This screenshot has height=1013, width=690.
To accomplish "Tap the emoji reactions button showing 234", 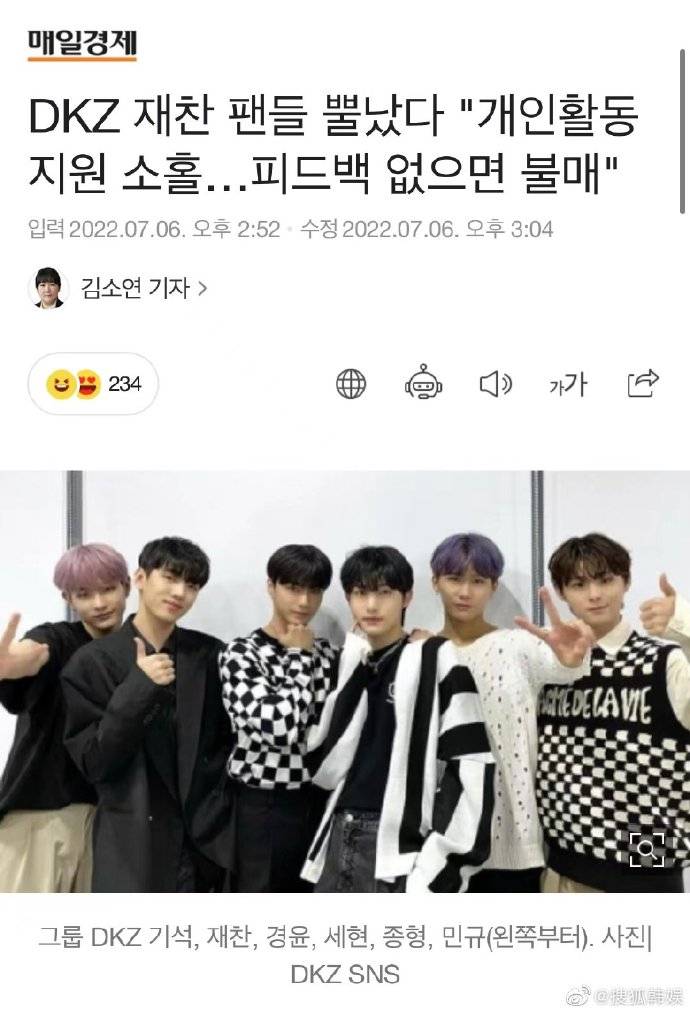I will point(93,384).
